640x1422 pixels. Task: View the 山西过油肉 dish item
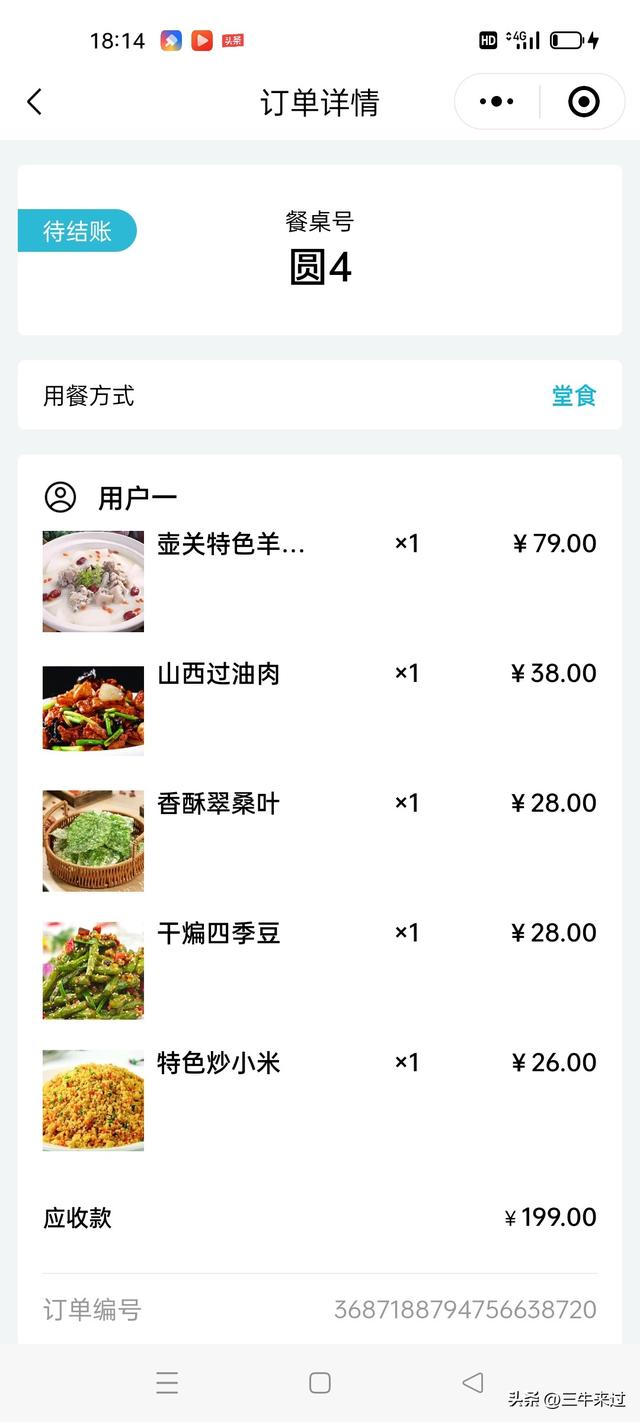[218, 675]
